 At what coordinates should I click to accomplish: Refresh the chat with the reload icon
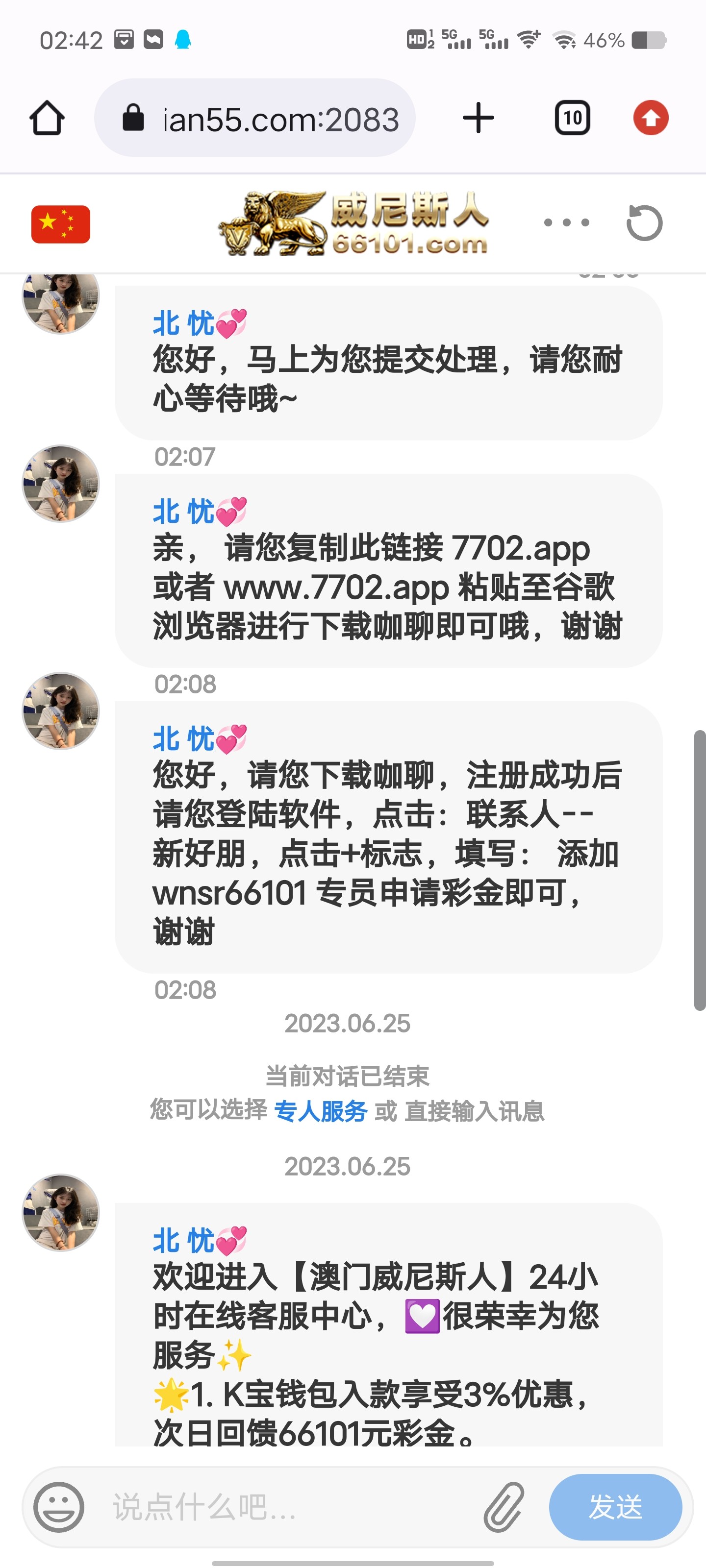tap(645, 223)
